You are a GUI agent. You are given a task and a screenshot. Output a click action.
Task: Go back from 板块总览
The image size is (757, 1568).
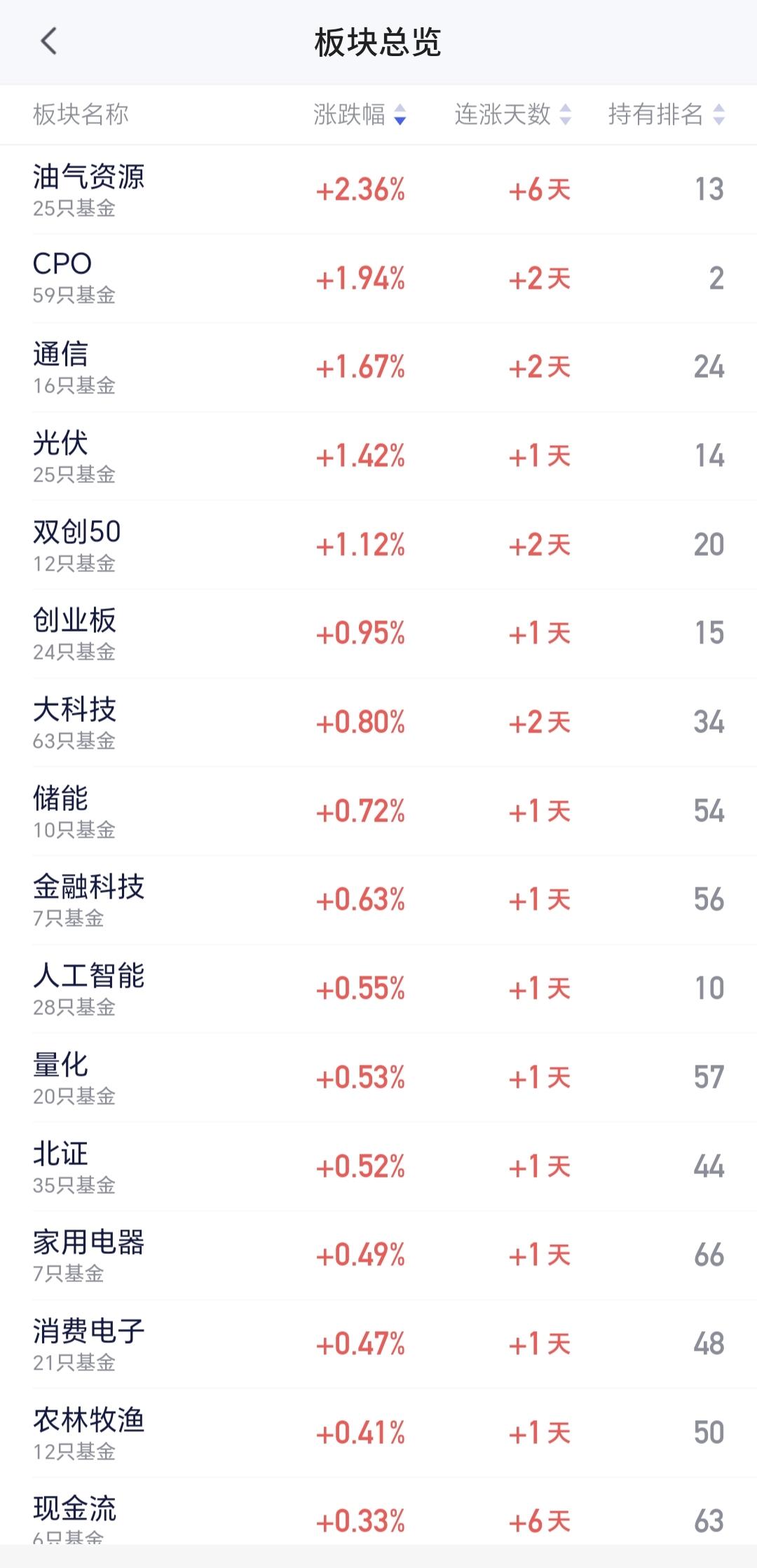[48, 42]
